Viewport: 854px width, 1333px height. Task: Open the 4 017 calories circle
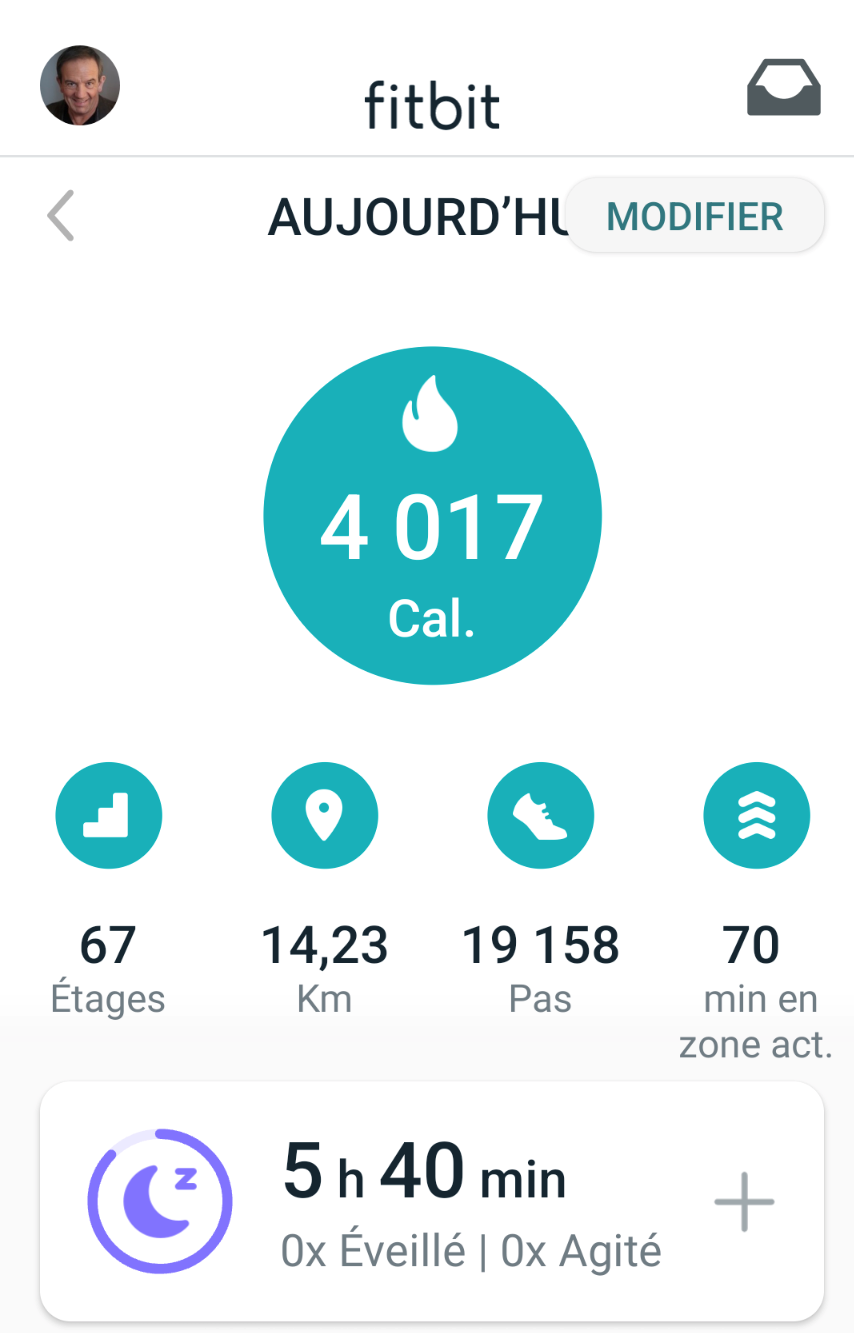pyautogui.click(x=432, y=516)
